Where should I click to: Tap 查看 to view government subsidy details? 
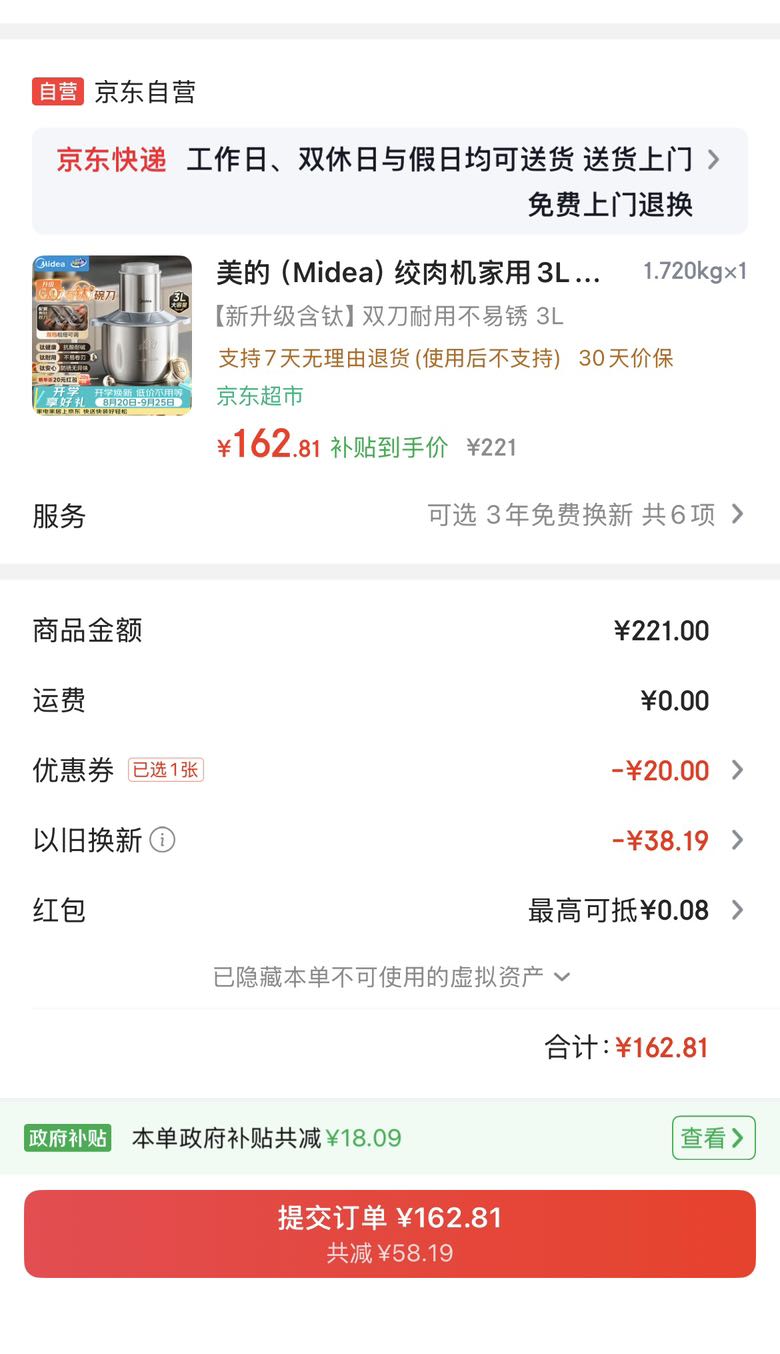713,1138
